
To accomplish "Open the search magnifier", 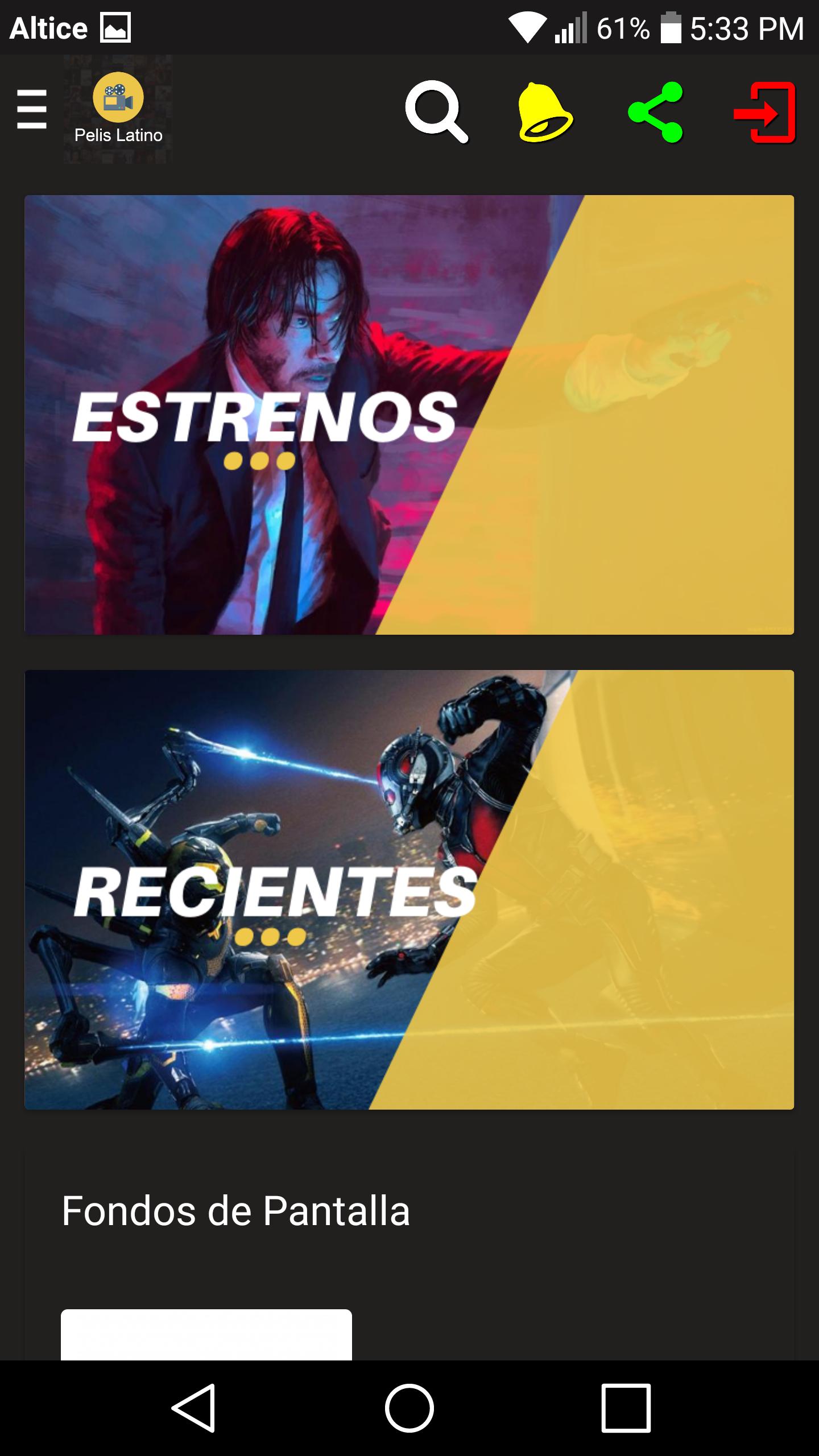I will (437, 111).
